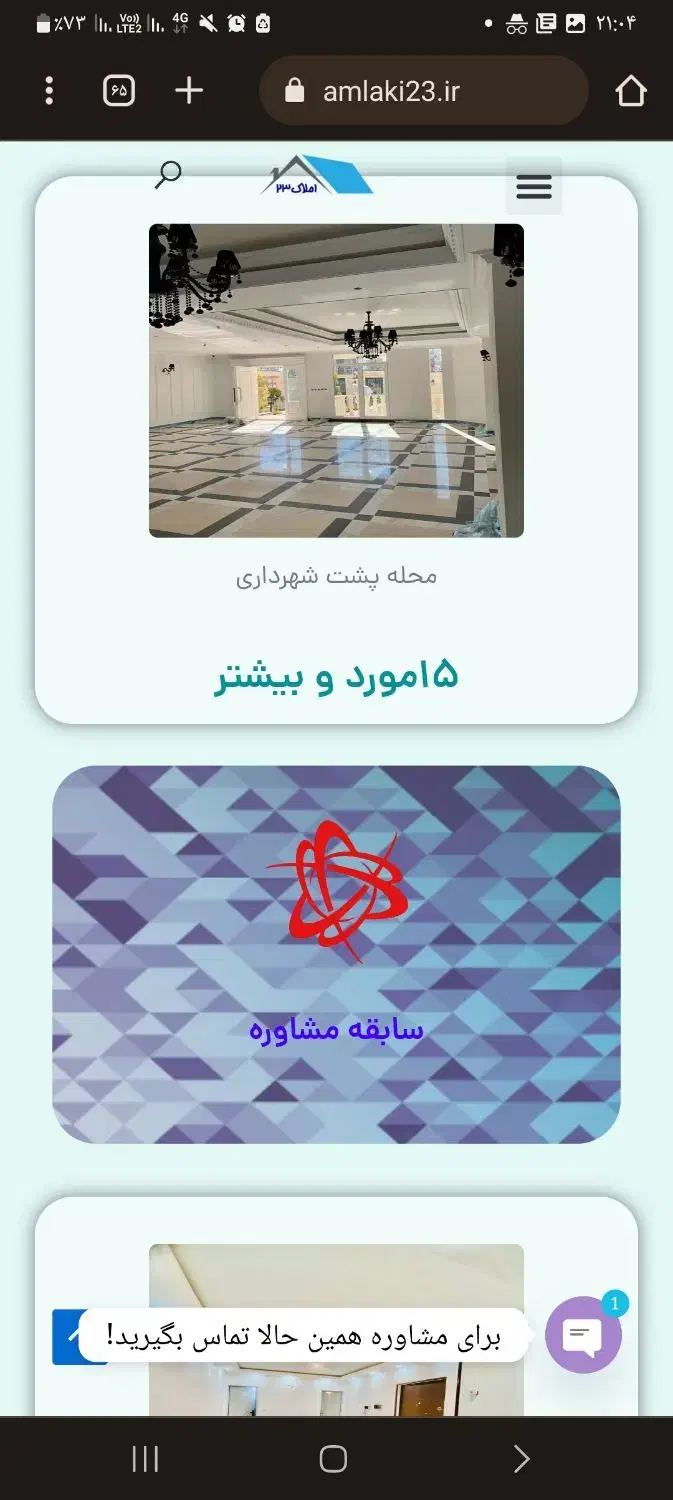Open the recent apps system button

pyautogui.click(x=145, y=1459)
